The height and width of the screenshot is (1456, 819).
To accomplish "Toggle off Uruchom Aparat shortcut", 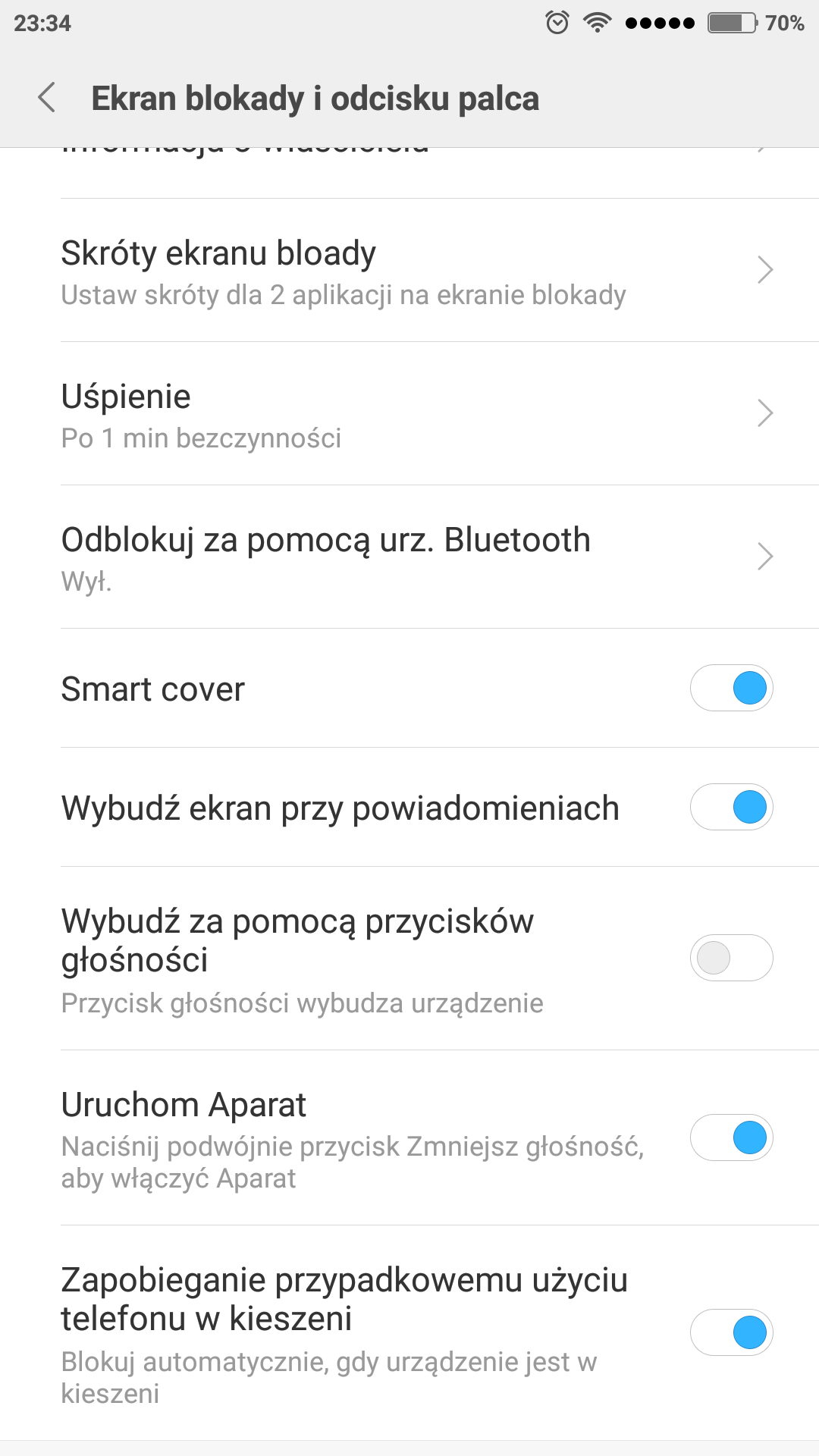I will pos(731,1138).
